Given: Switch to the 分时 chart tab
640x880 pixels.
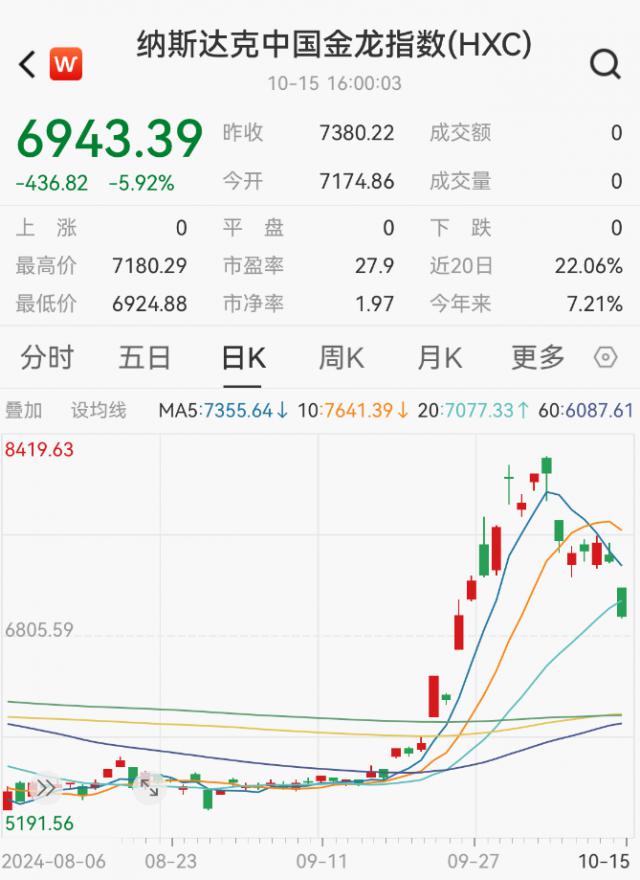Looking at the screenshot, I should (x=47, y=358).
